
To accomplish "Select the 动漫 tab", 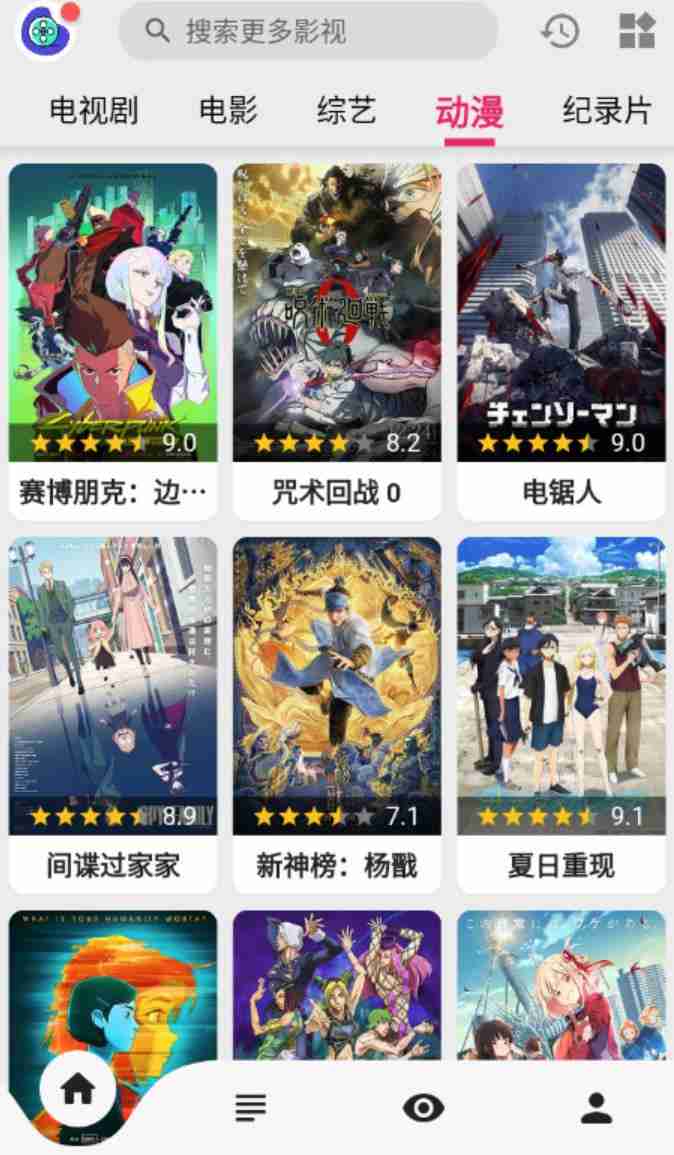I will coord(469,112).
